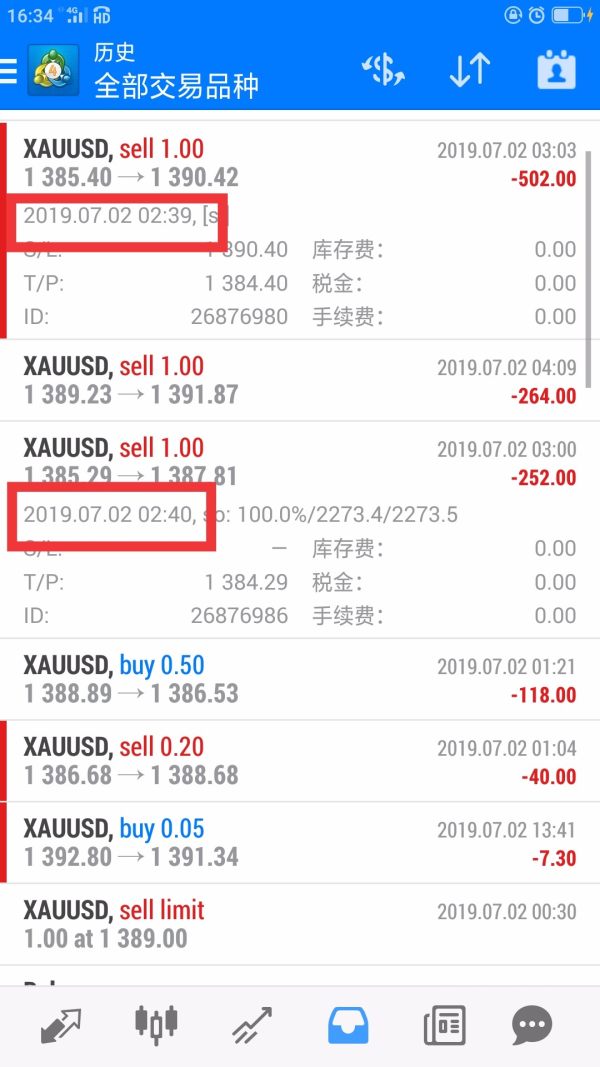The image size is (600, 1067).
Task: Expand the XAUUSD buy 0.05 trade
Action: (300, 843)
